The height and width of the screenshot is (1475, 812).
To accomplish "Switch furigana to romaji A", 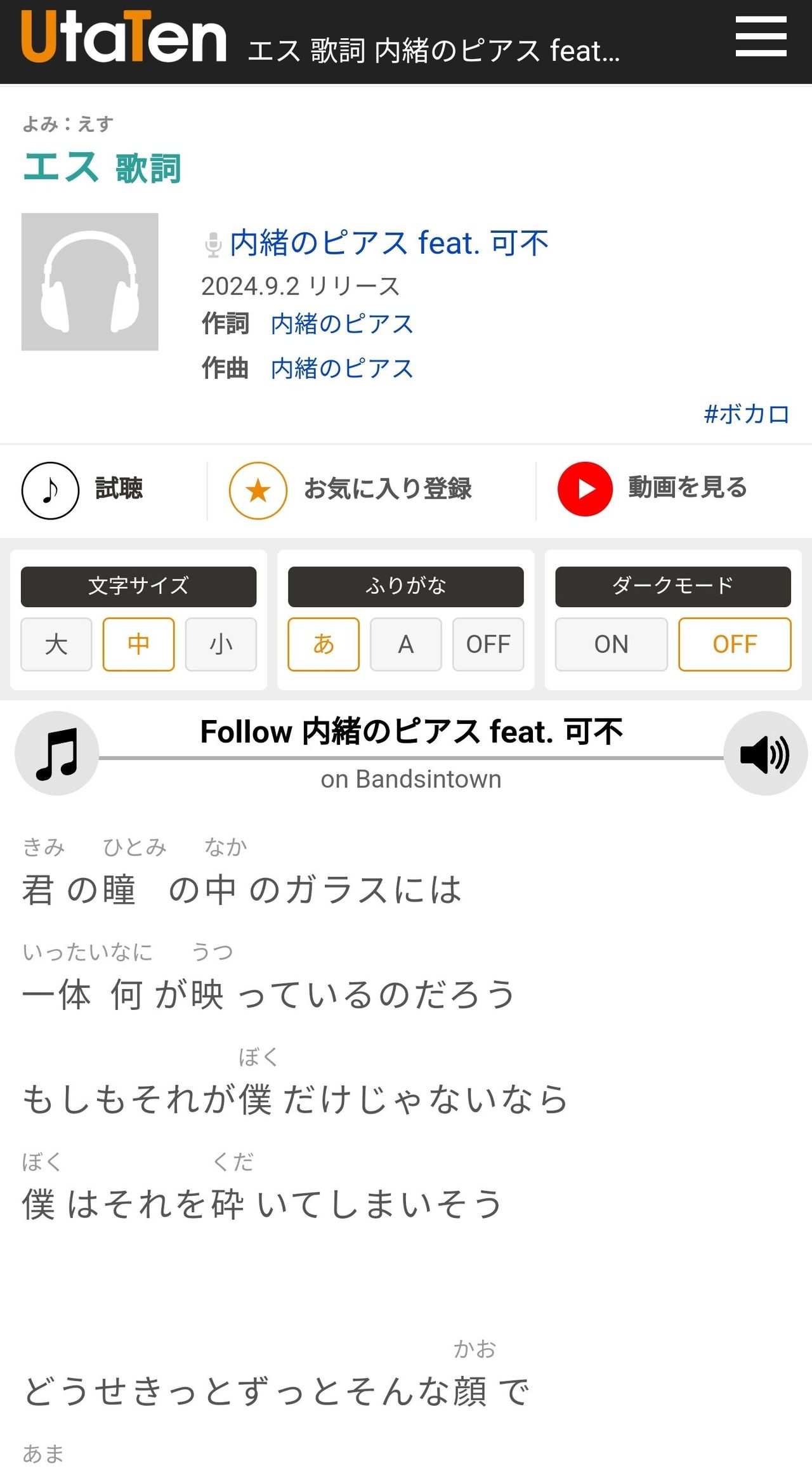I will (405, 645).
